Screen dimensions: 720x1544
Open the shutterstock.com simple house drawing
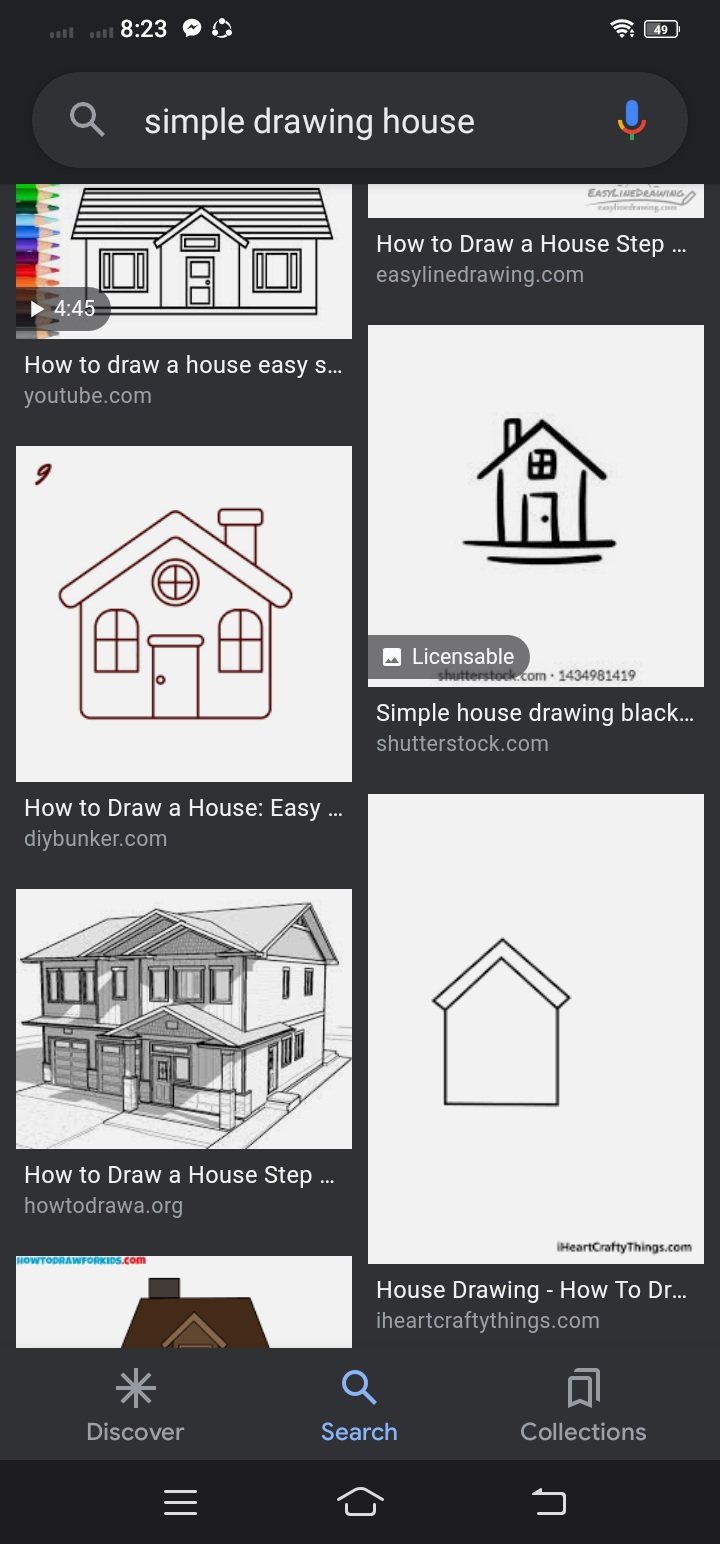[536, 506]
